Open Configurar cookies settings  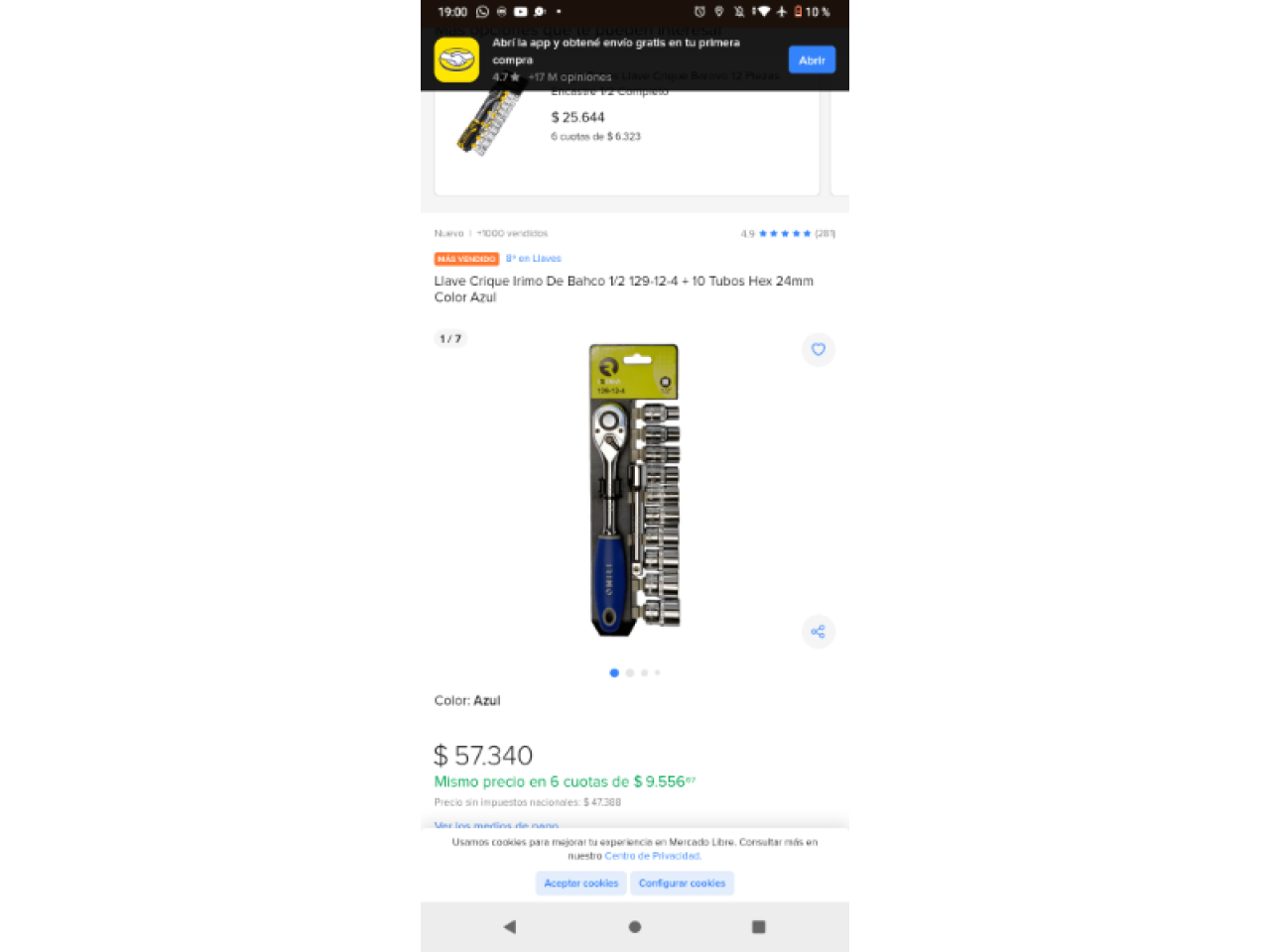click(x=682, y=883)
